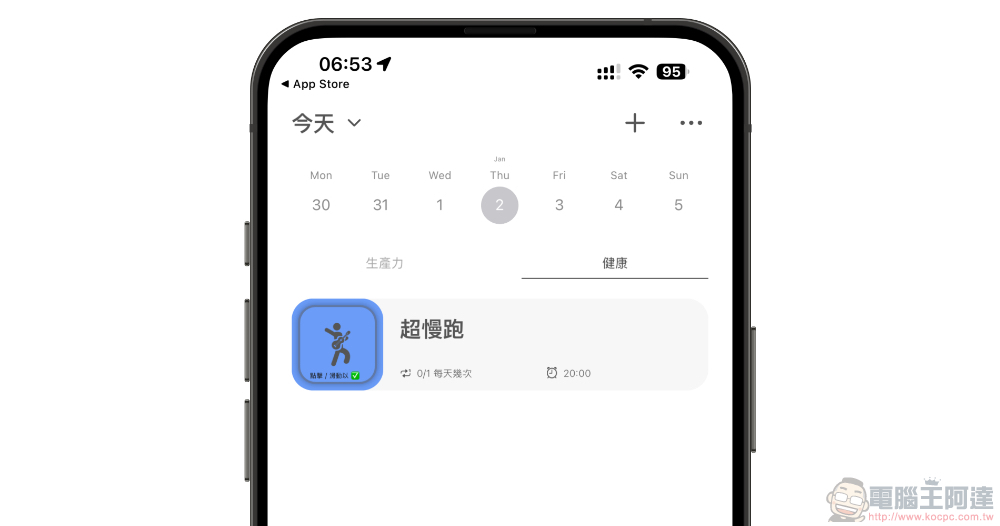Select Saturday 4 in the week strip

[x=619, y=204]
